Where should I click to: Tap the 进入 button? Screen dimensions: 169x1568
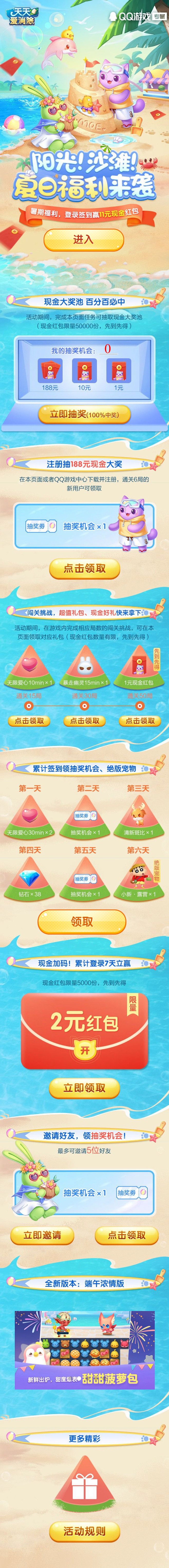pyautogui.click(x=83, y=239)
